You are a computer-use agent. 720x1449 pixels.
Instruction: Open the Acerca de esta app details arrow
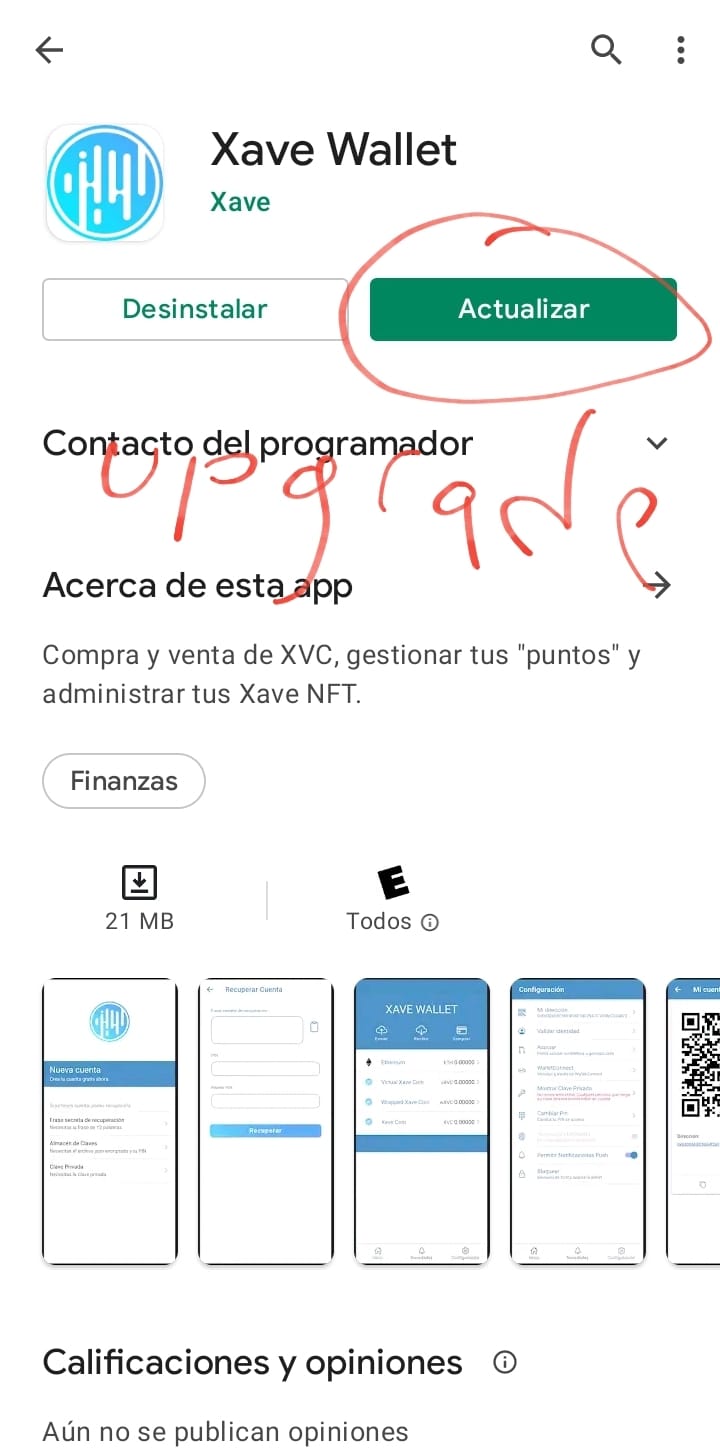tap(660, 585)
